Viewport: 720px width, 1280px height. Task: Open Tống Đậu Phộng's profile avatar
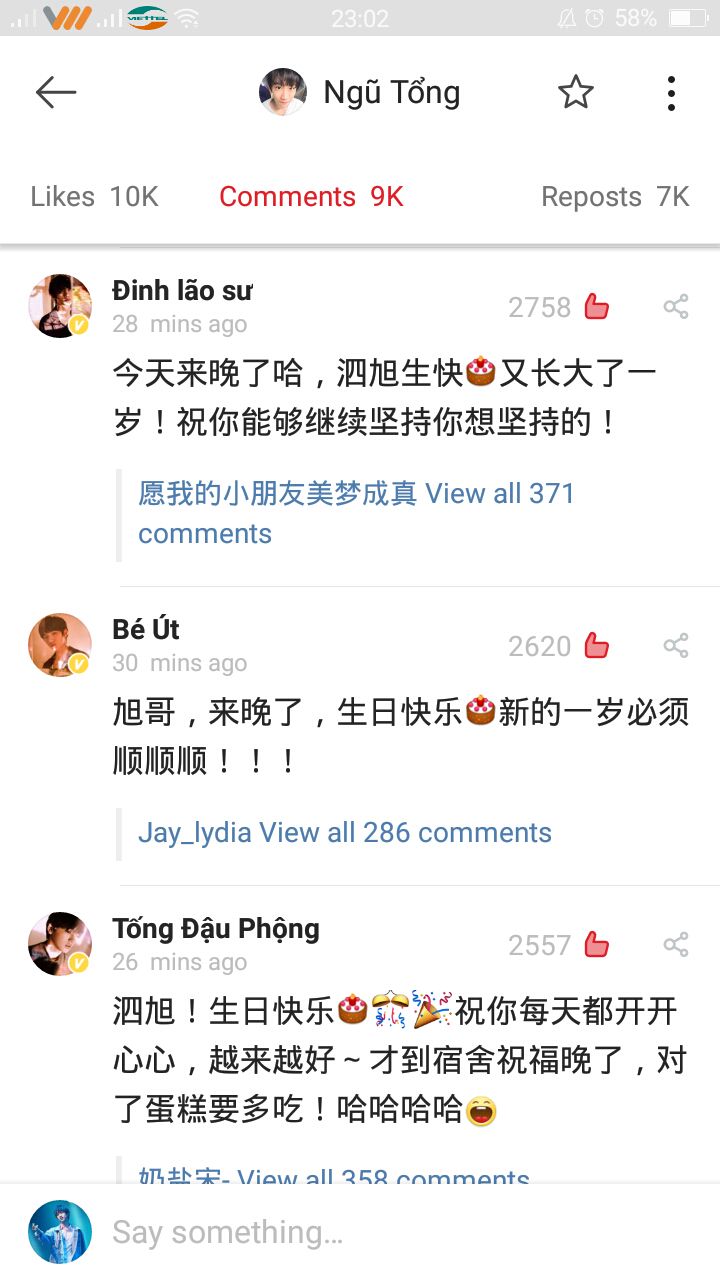click(x=59, y=943)
